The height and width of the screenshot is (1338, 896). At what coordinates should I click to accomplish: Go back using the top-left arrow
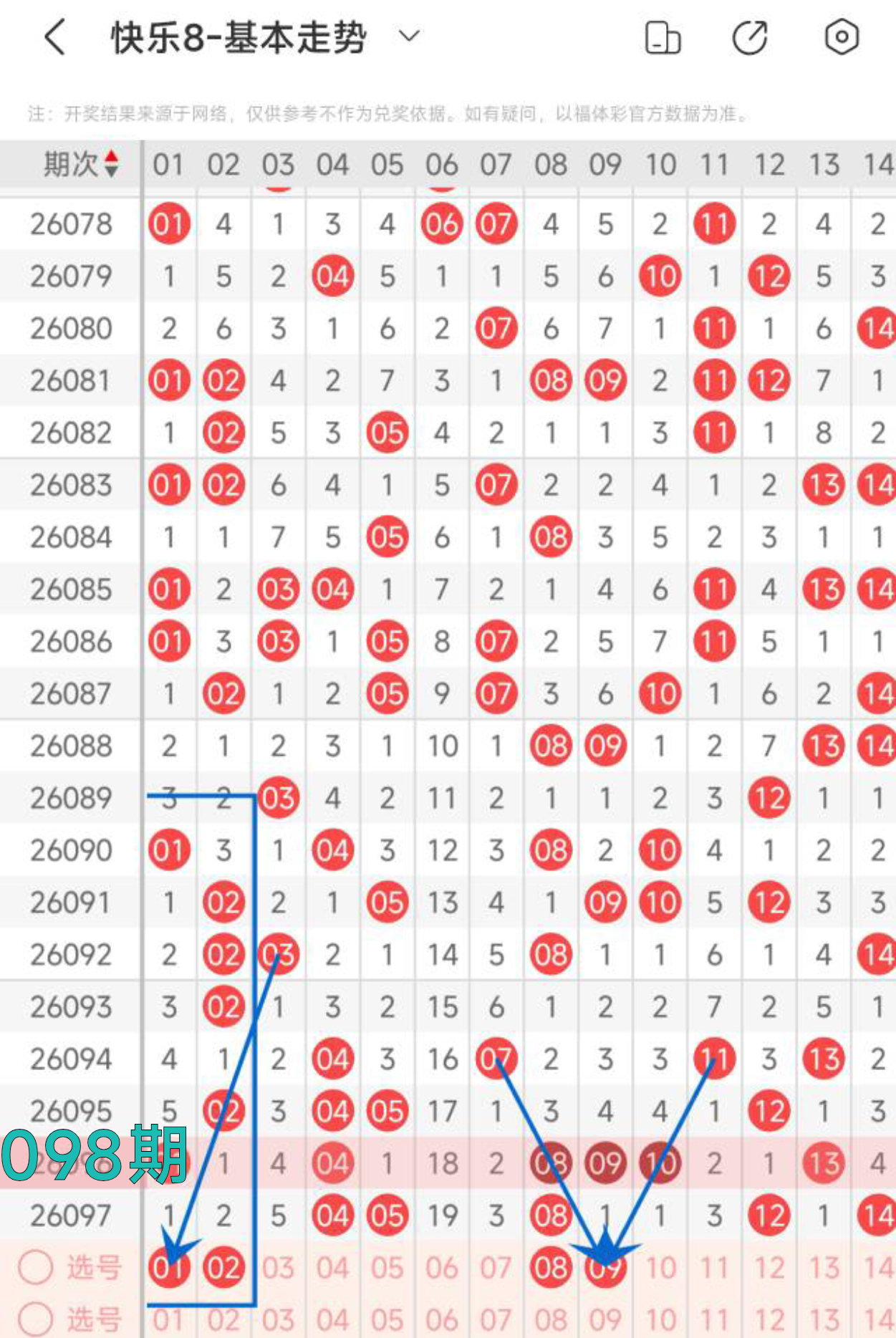click(56, 37)
